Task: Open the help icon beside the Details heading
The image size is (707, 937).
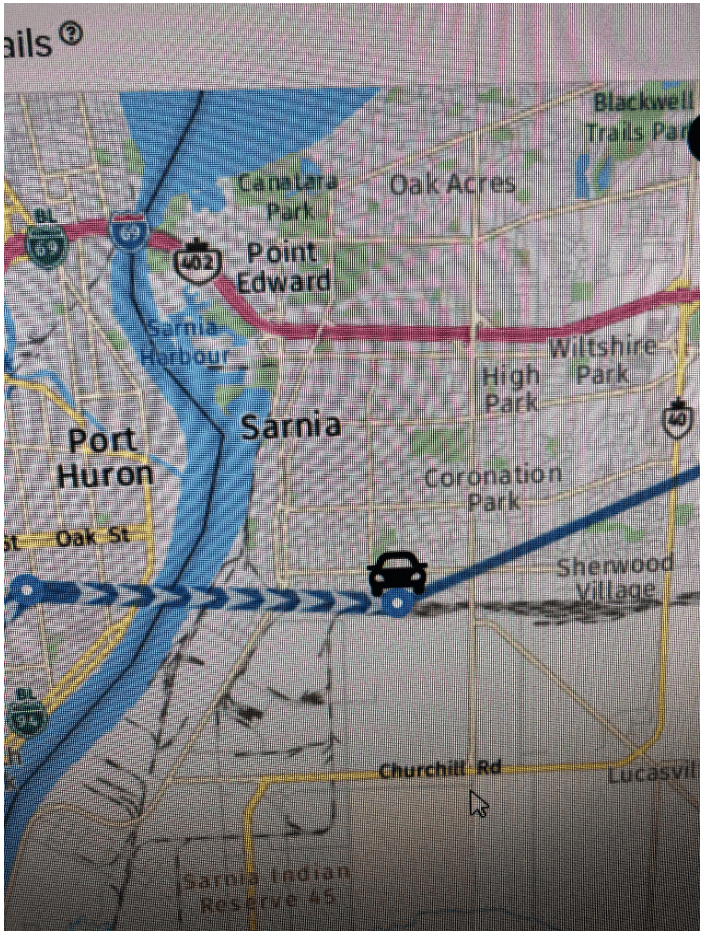Action: point(71,33)
